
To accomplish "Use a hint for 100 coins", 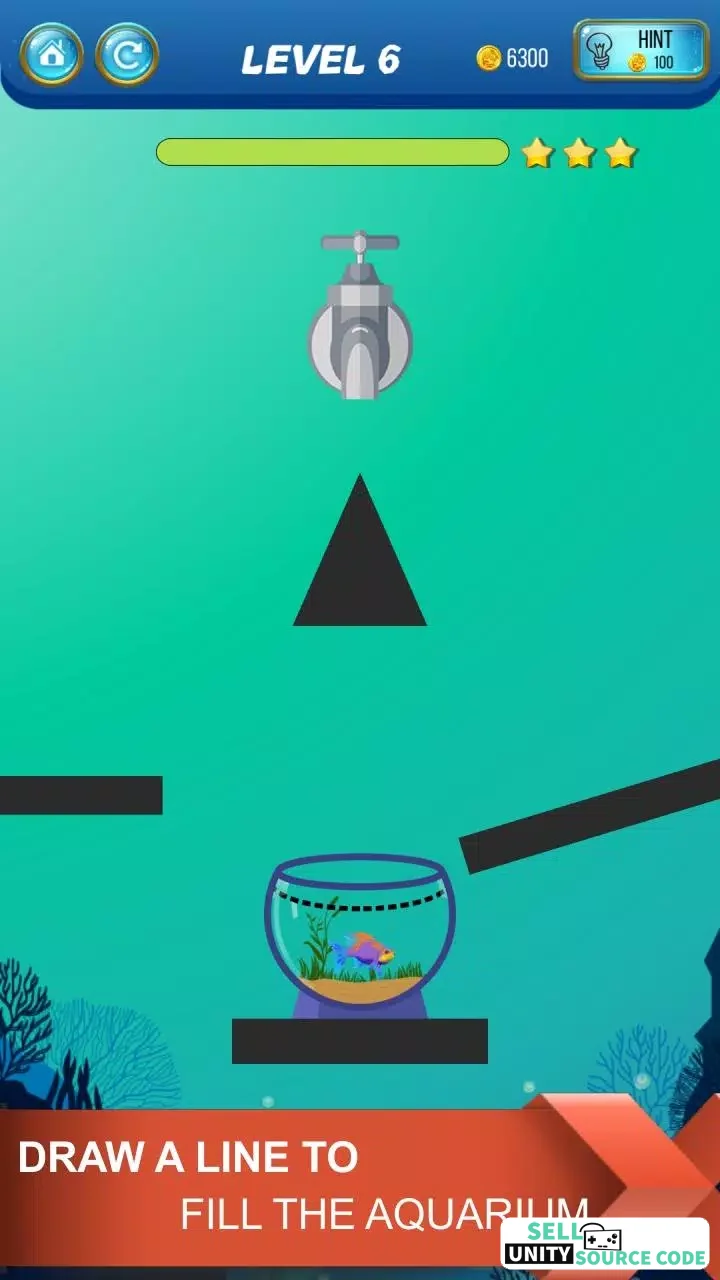I will click(x=640, y=50).
